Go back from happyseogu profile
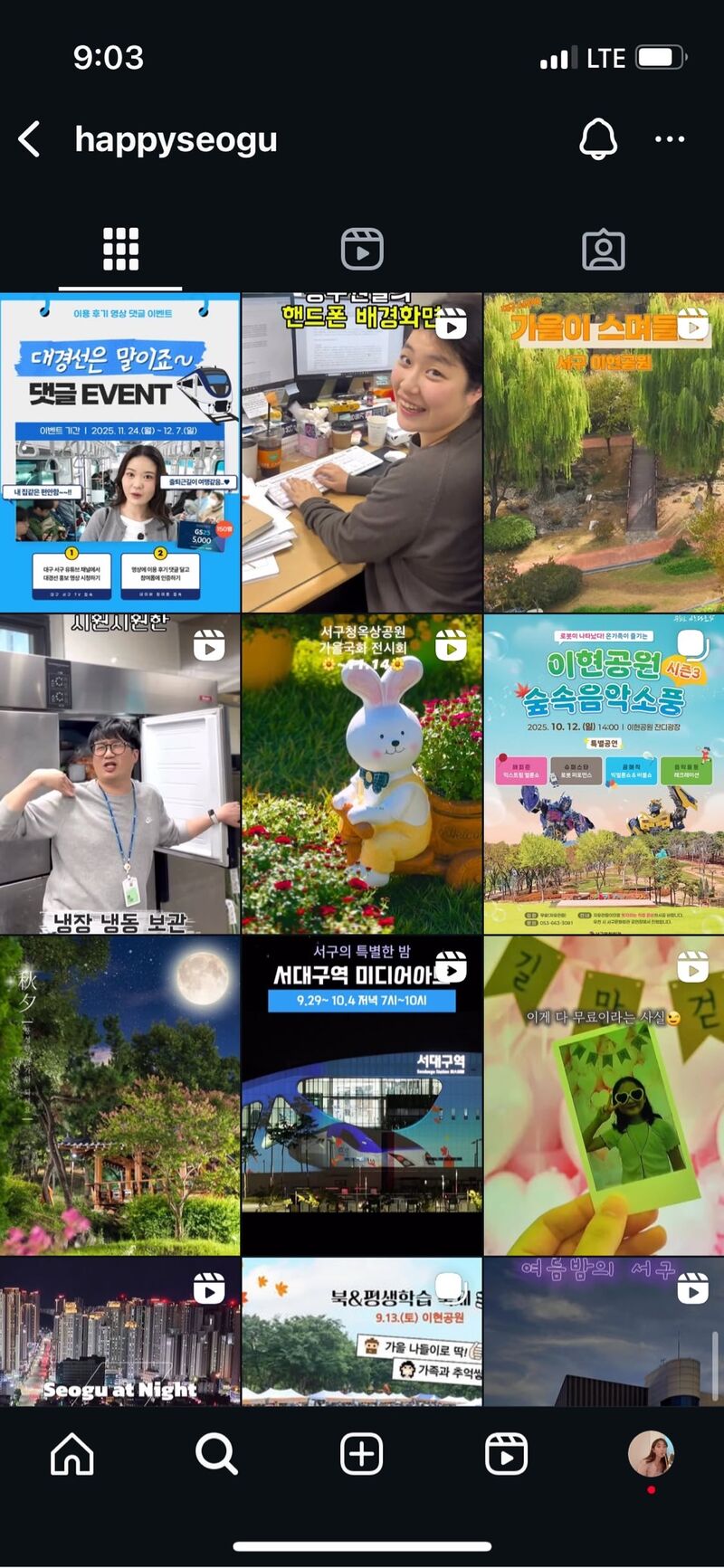 pos(29,139)
